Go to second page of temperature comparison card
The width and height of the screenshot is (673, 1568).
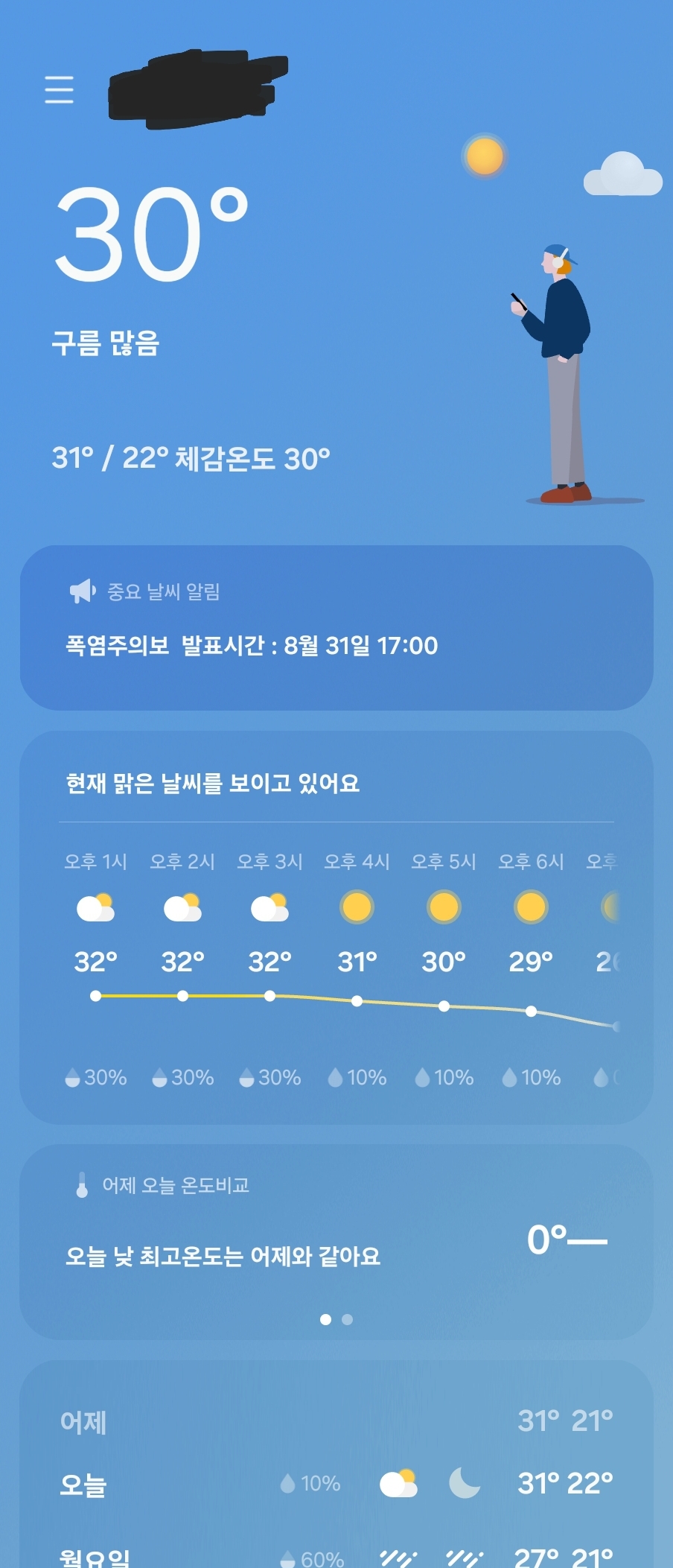[347, 1319]
